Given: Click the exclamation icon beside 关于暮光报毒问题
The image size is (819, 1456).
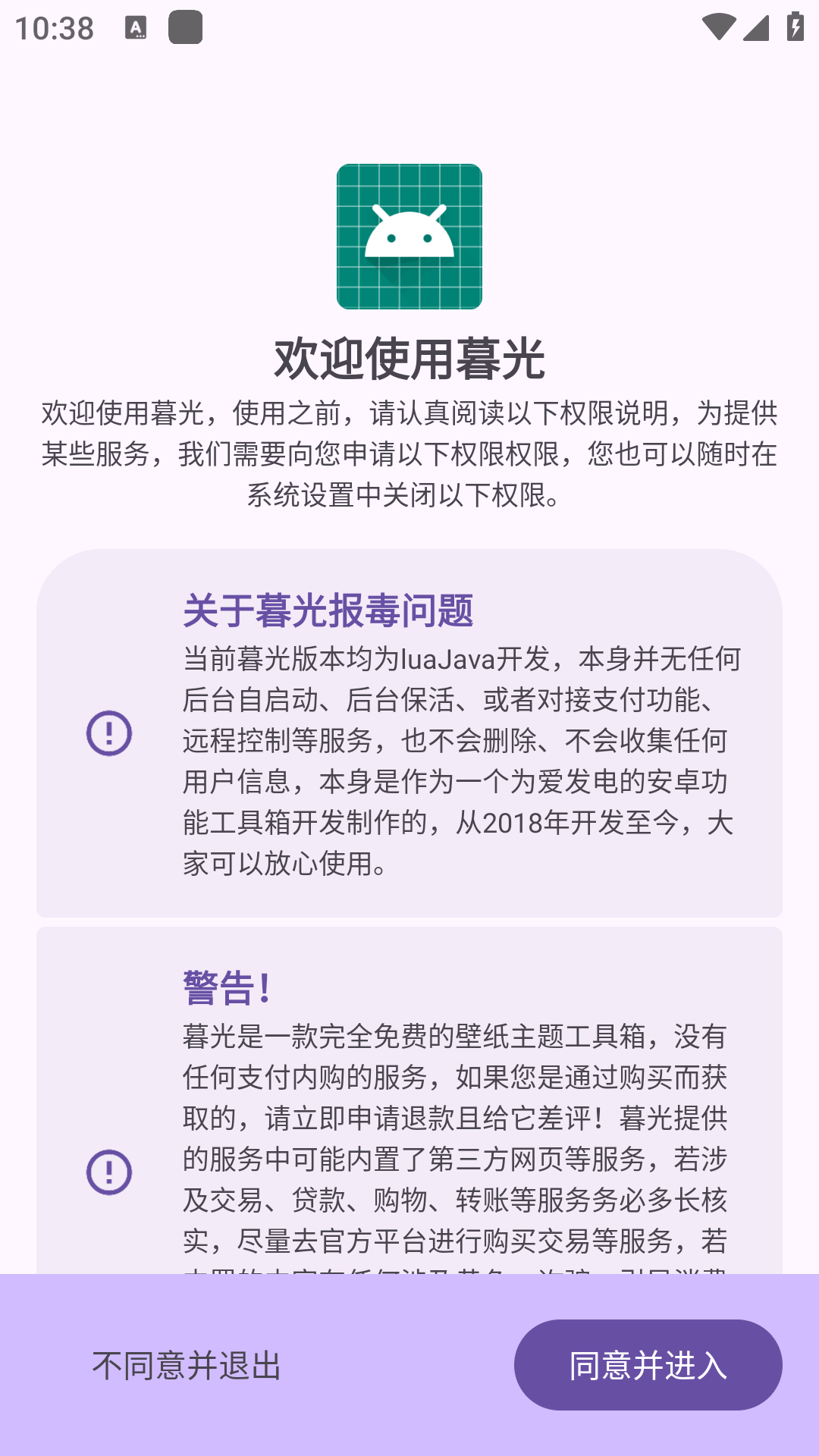Looking at the screenshot, I should pyautogui.click(x=110, y=734).
